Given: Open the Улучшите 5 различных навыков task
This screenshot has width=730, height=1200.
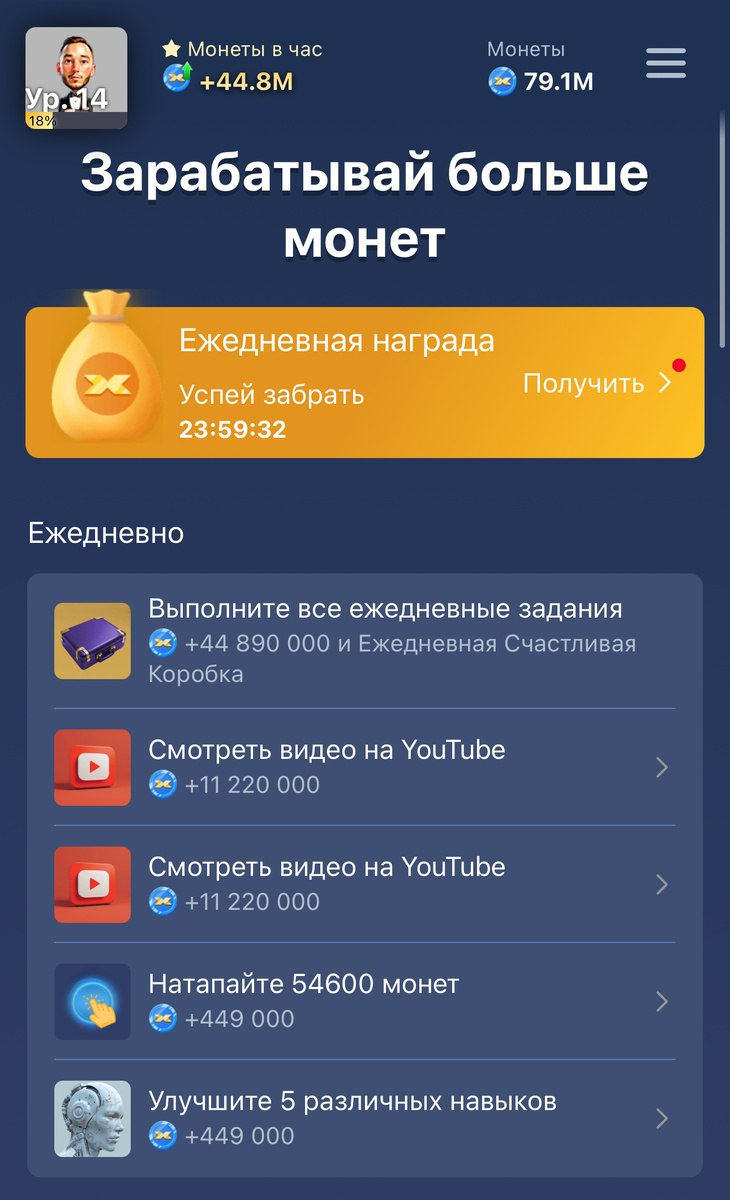Looking at the screenshot, I should pos(365,1118).
